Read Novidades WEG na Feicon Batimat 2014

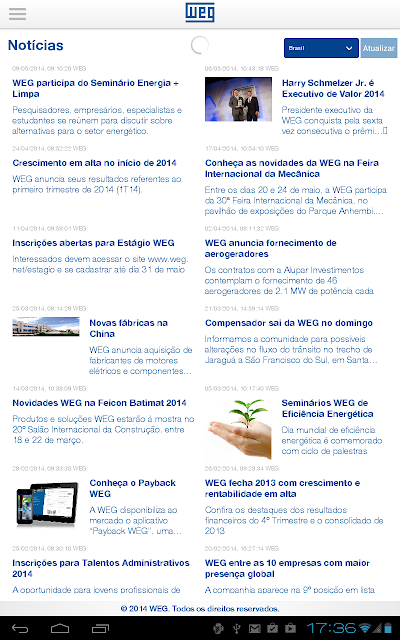[x=99, y=403]
